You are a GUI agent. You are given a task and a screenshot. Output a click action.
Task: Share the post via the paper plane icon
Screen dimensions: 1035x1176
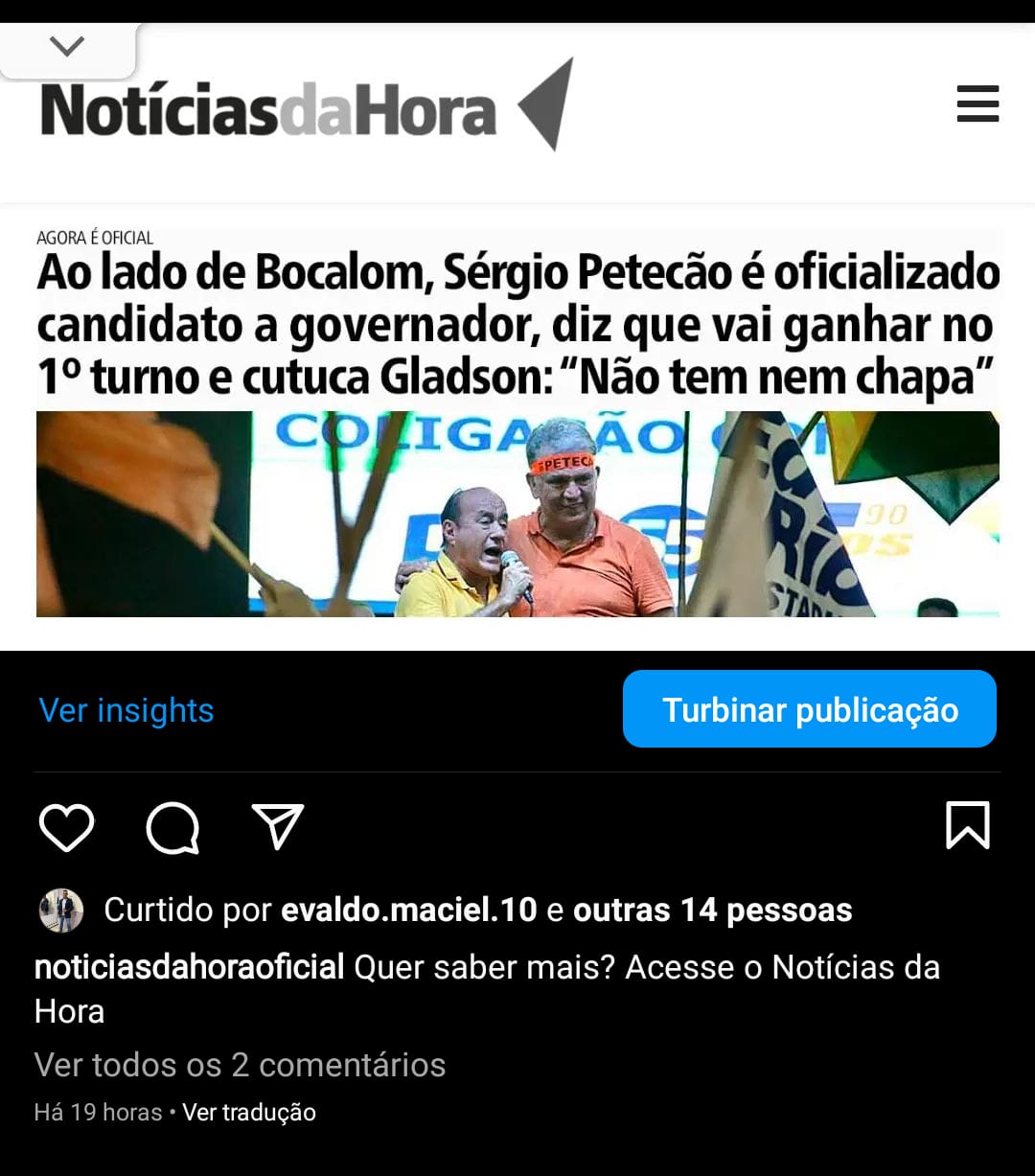point(278,828)
